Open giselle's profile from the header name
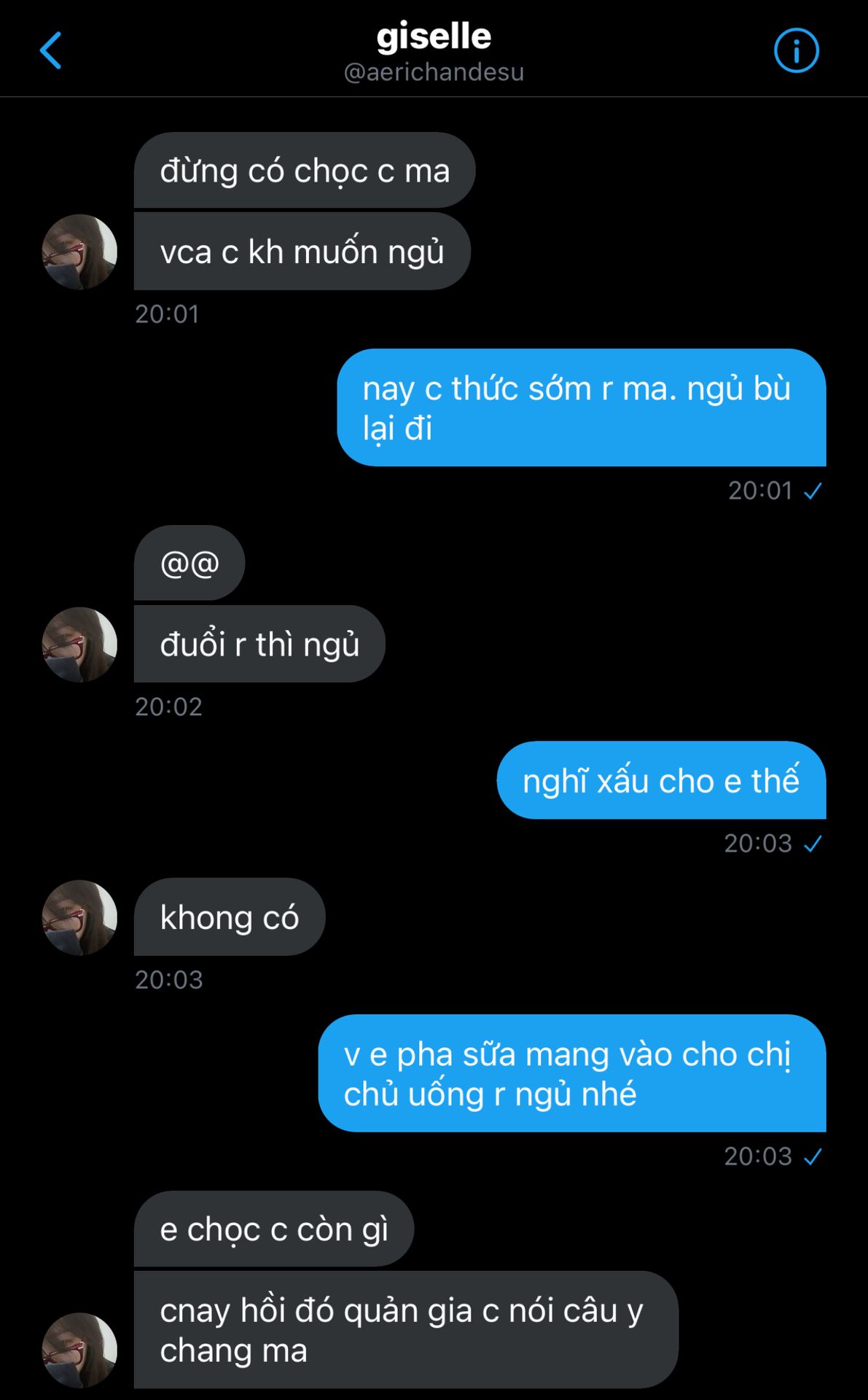This screenshot has height=1400, width=868. click(434, 36)
